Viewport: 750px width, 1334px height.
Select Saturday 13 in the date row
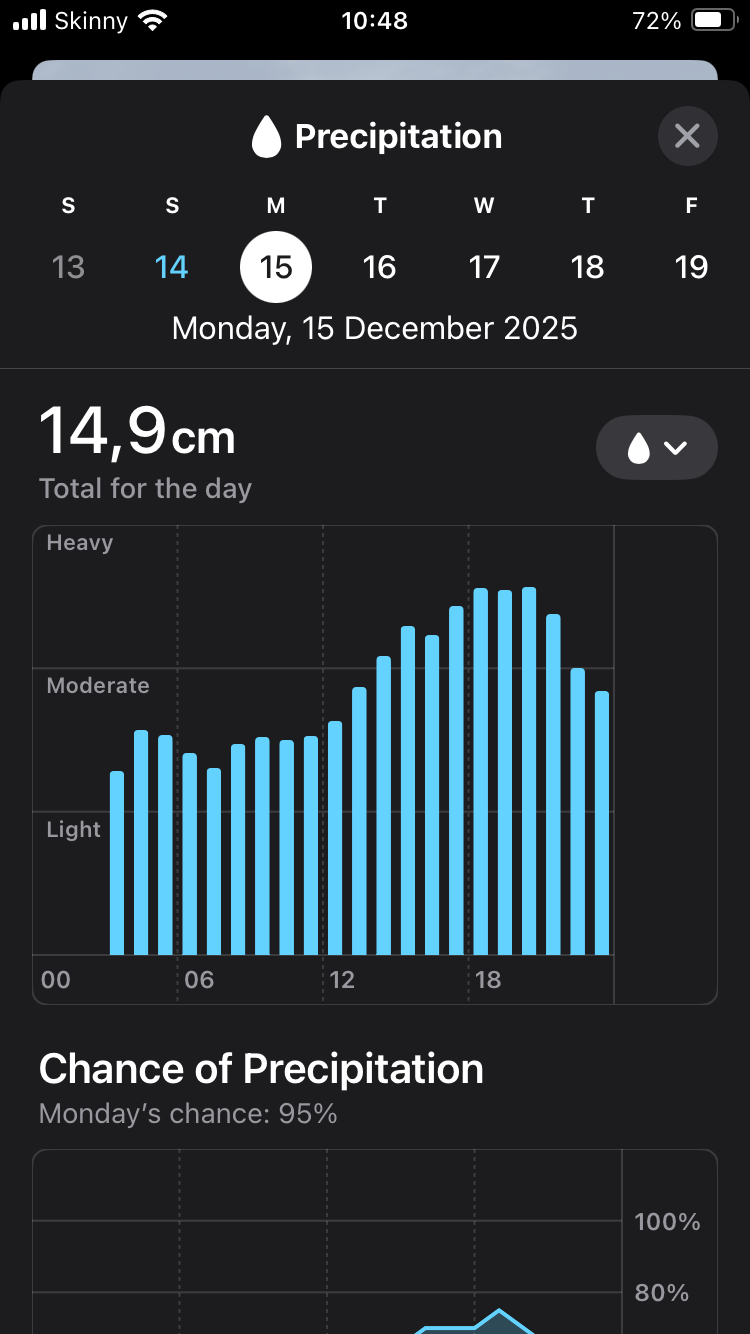click(x=68, y=267)
